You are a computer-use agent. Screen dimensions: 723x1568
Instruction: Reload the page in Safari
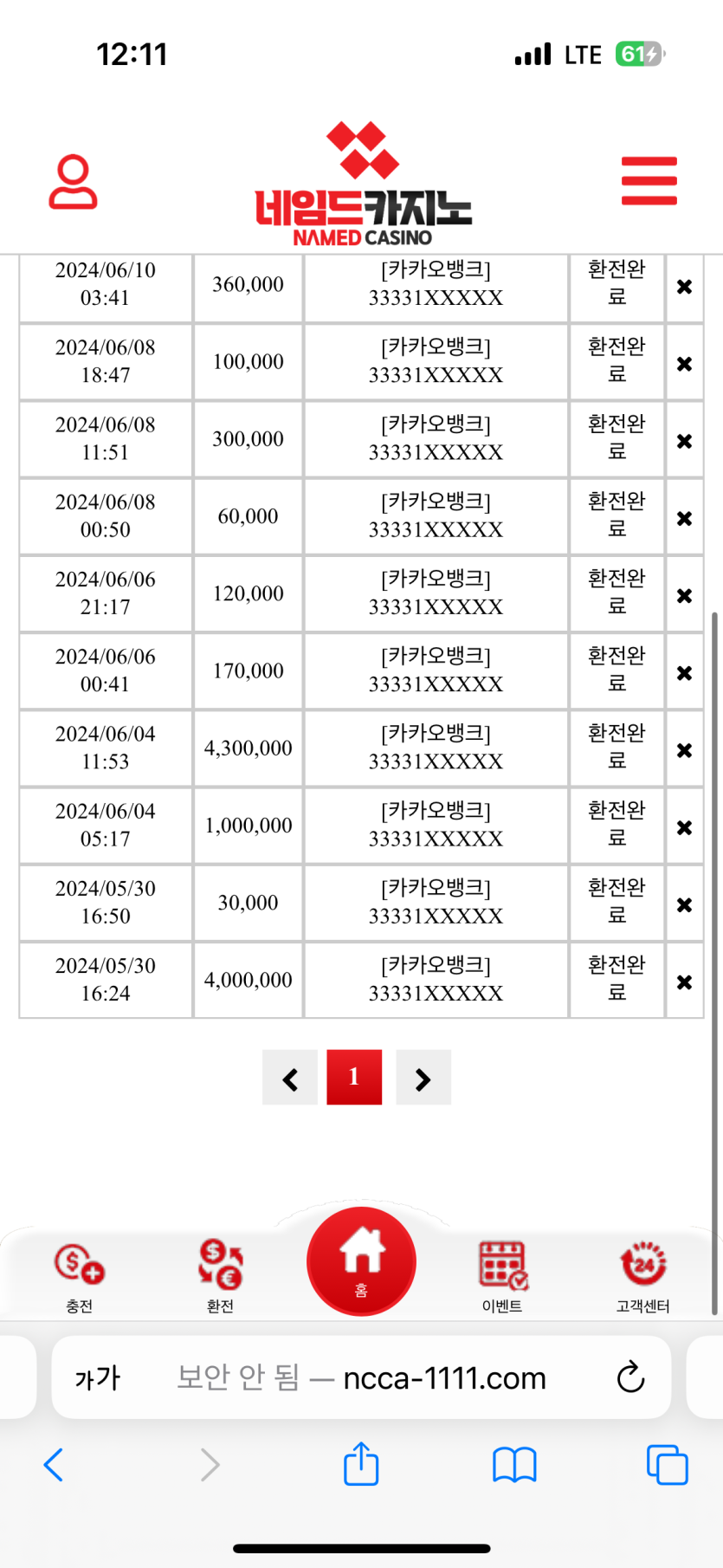coord(630,1377)
